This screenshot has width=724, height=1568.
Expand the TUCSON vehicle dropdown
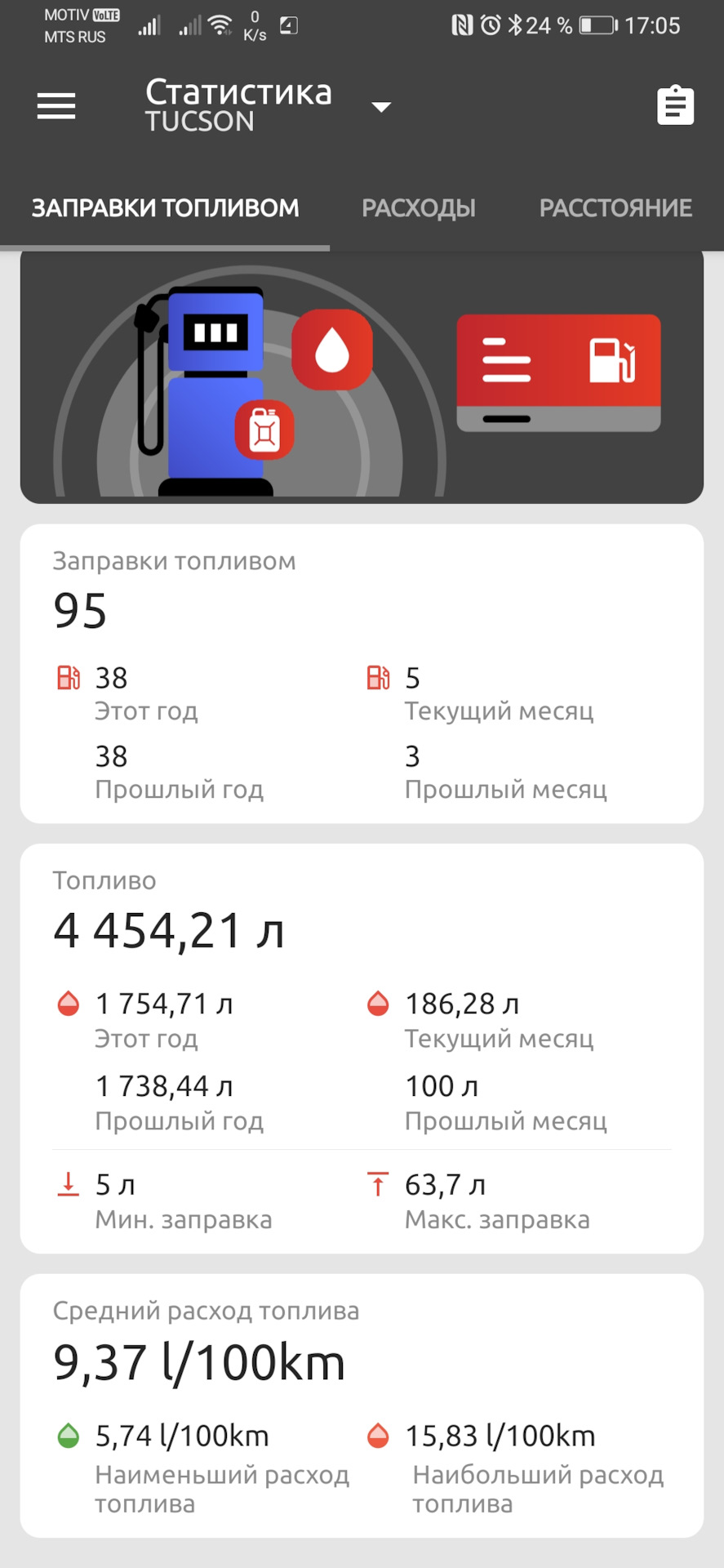381,107
